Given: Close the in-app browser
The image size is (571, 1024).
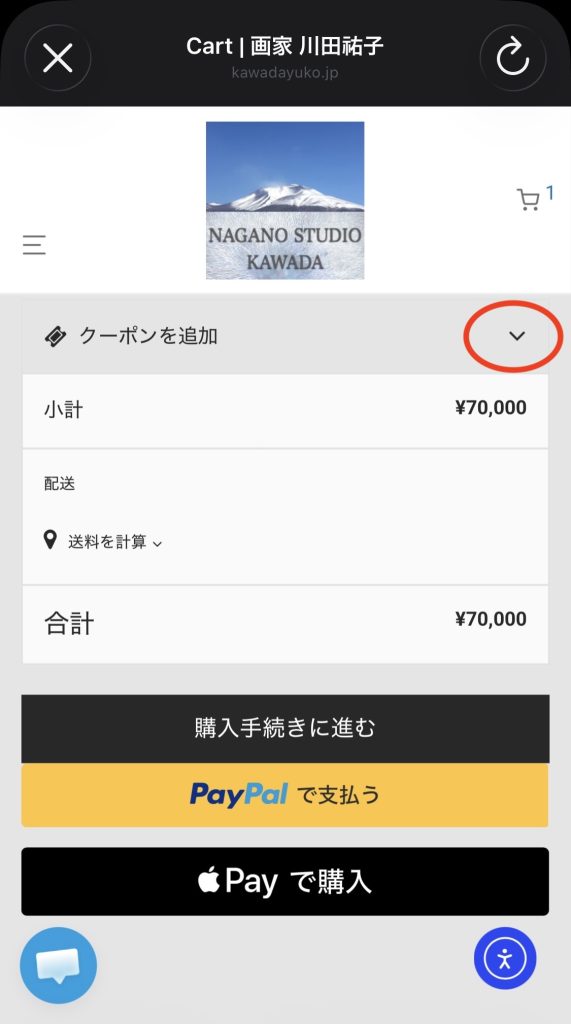Looking at the screenshot, I should click(57, 59).
